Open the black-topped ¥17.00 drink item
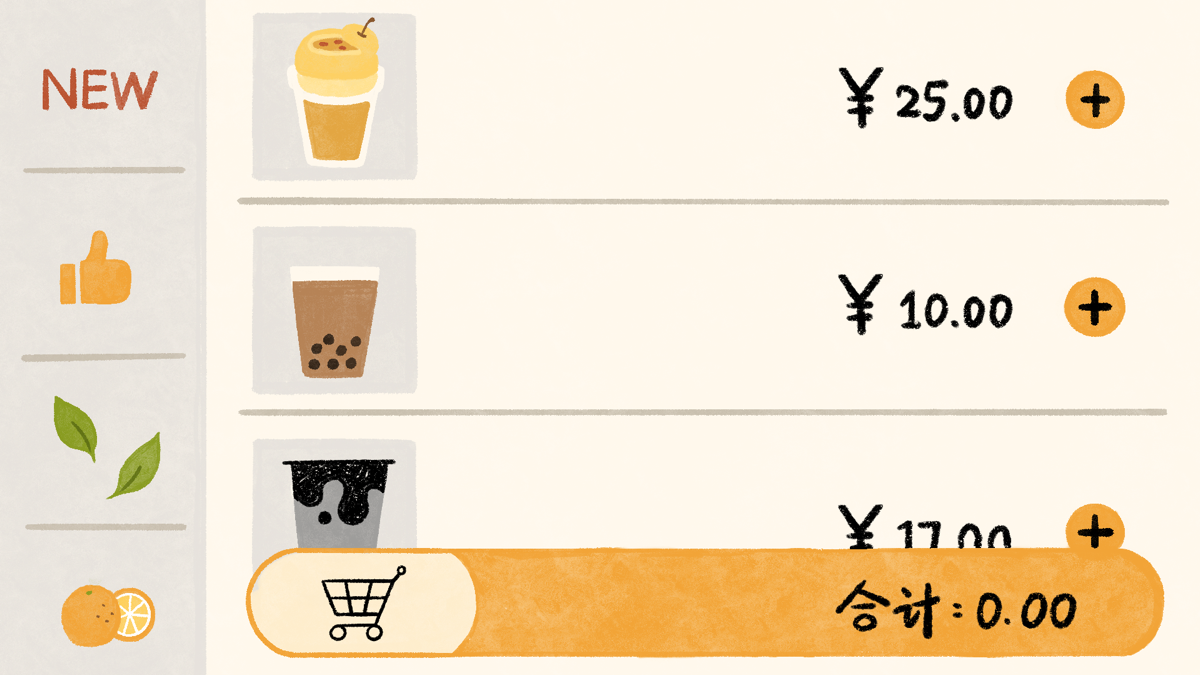 pyautogui.click(x=334, y=496)
